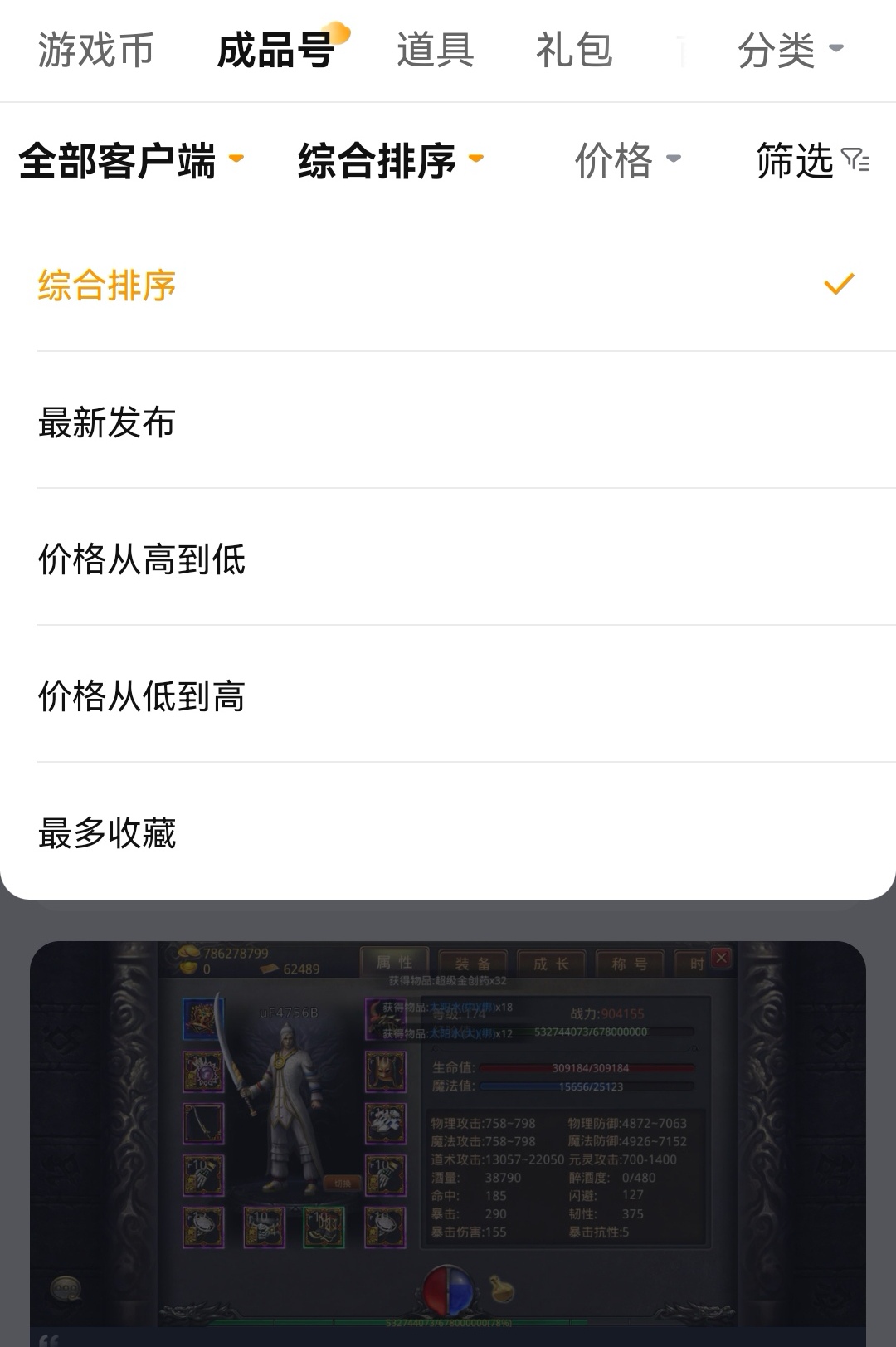This screenshot has height=1347, width=896.
Task: Switch to the 礼包 tab
Action: click(573, 50)
